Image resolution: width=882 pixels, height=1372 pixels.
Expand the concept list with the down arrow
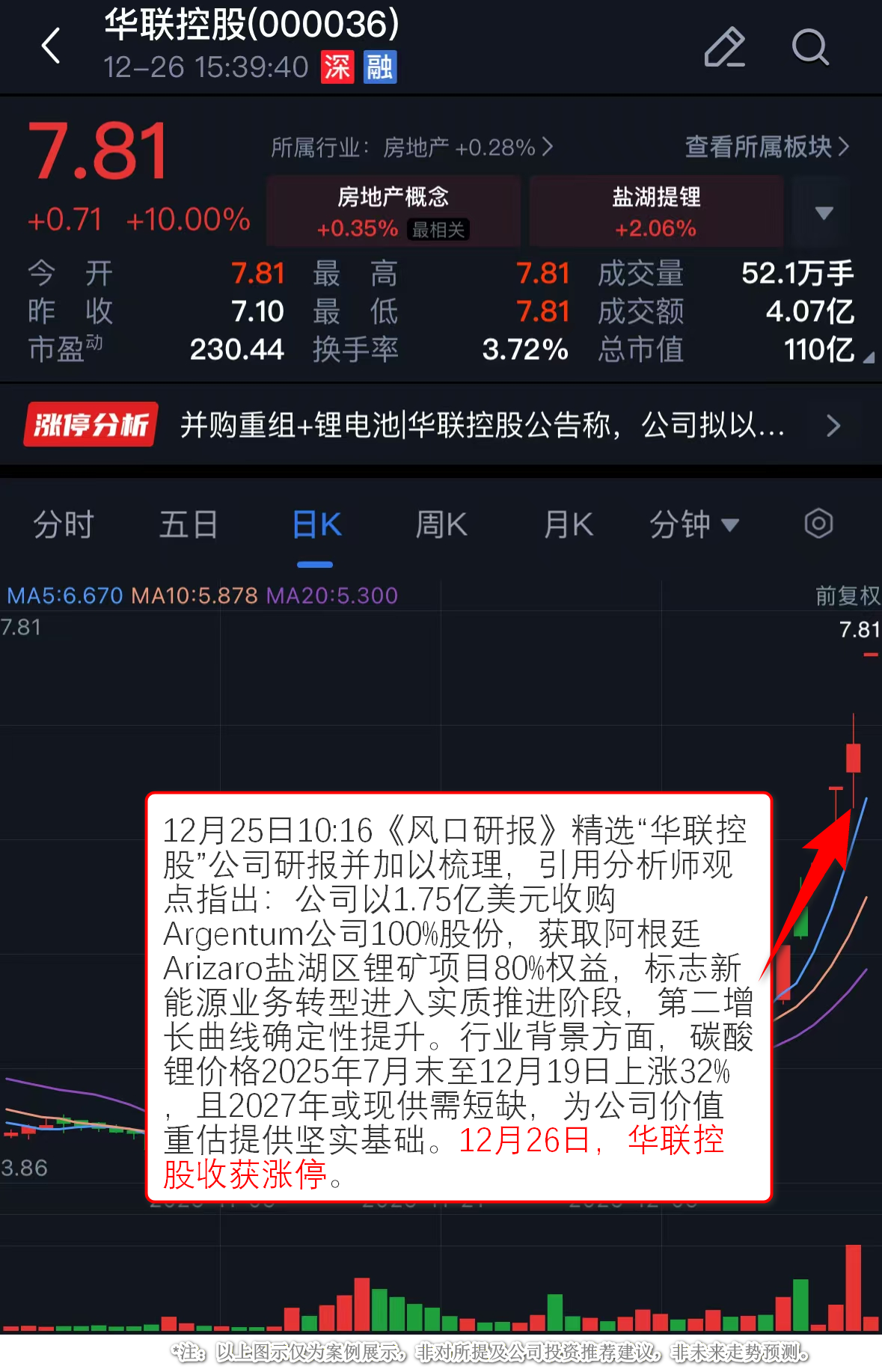[x=824, y=213]
